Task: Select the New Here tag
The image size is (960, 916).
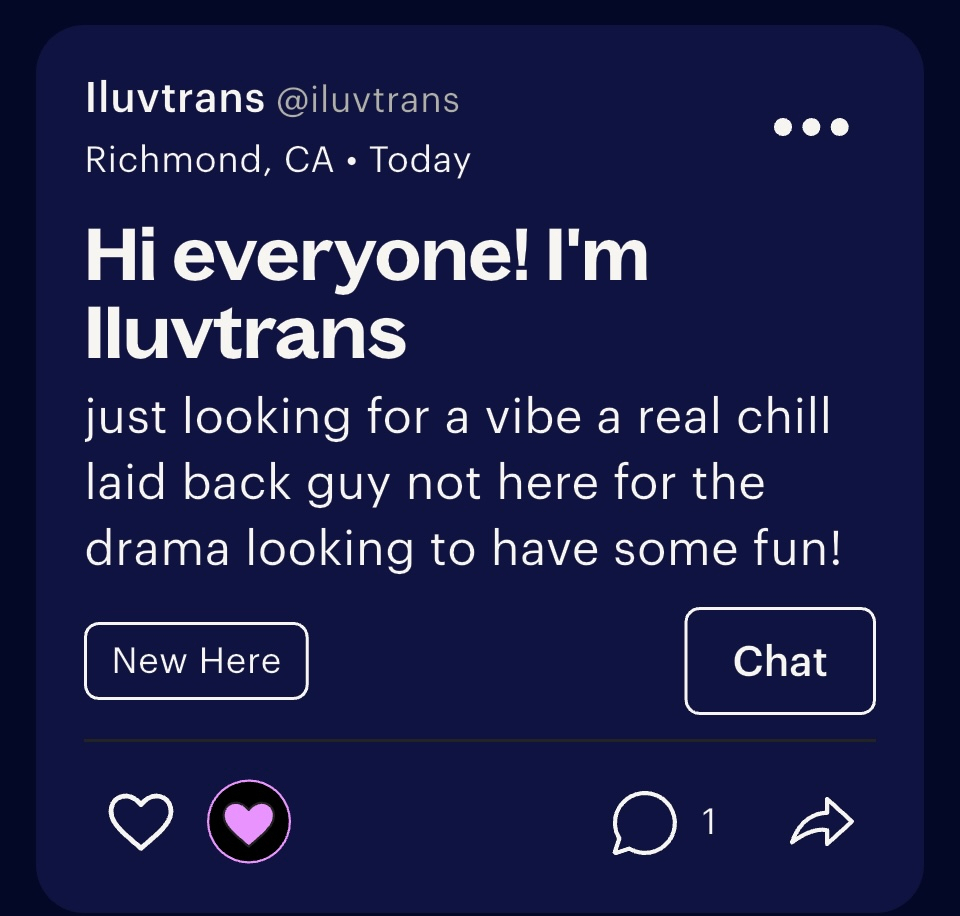Action: [x=196, y=661]
